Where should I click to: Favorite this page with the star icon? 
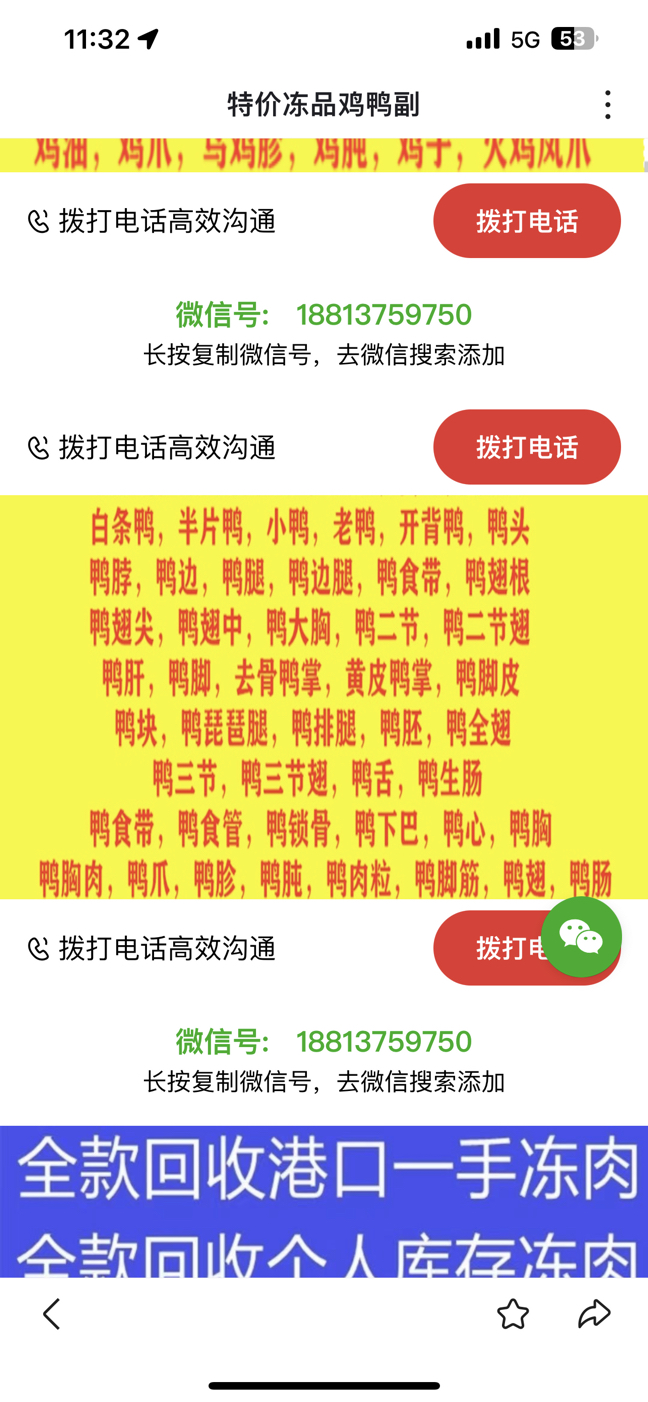[x=513, y=1314]
